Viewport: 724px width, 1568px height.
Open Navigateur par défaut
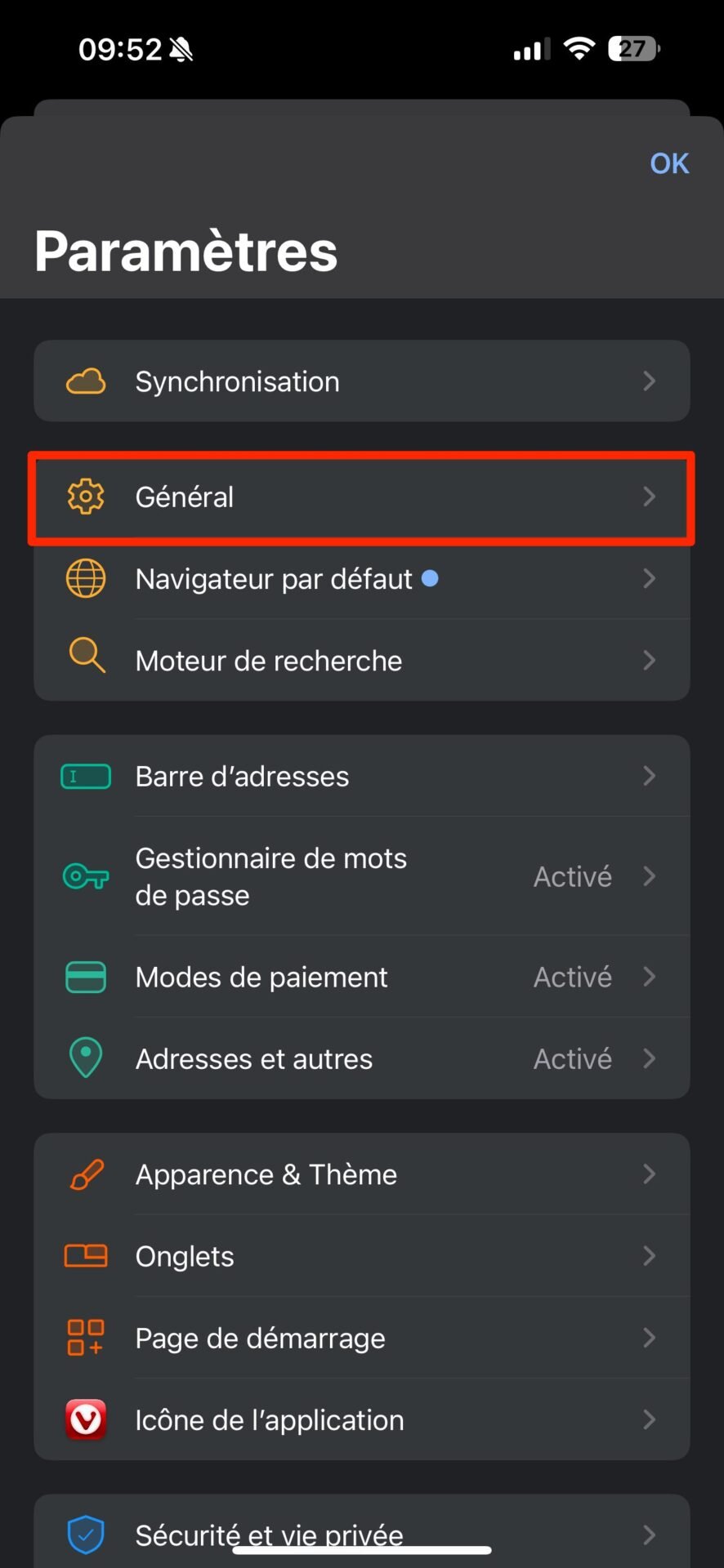tap(362, 578)
